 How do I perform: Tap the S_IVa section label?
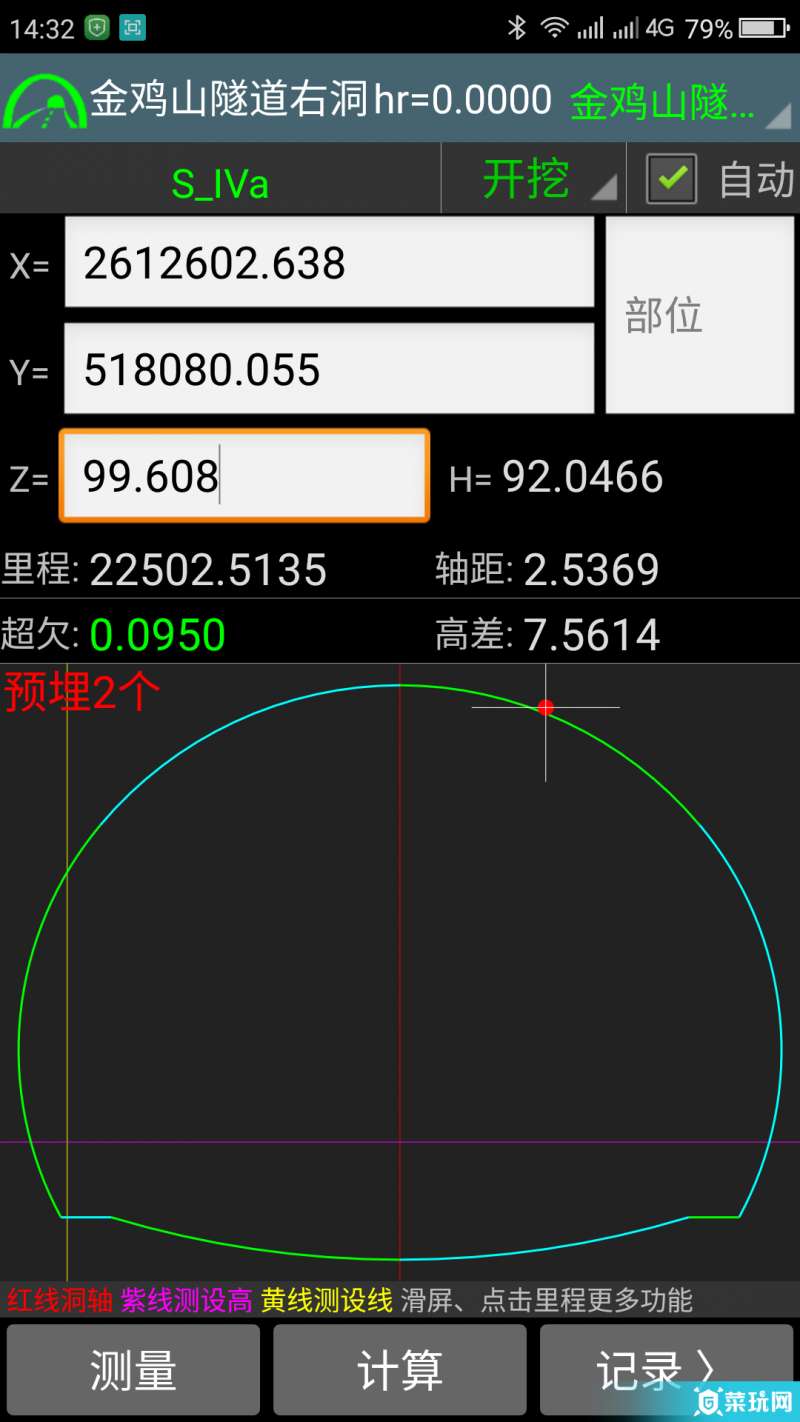click(220, 183)
